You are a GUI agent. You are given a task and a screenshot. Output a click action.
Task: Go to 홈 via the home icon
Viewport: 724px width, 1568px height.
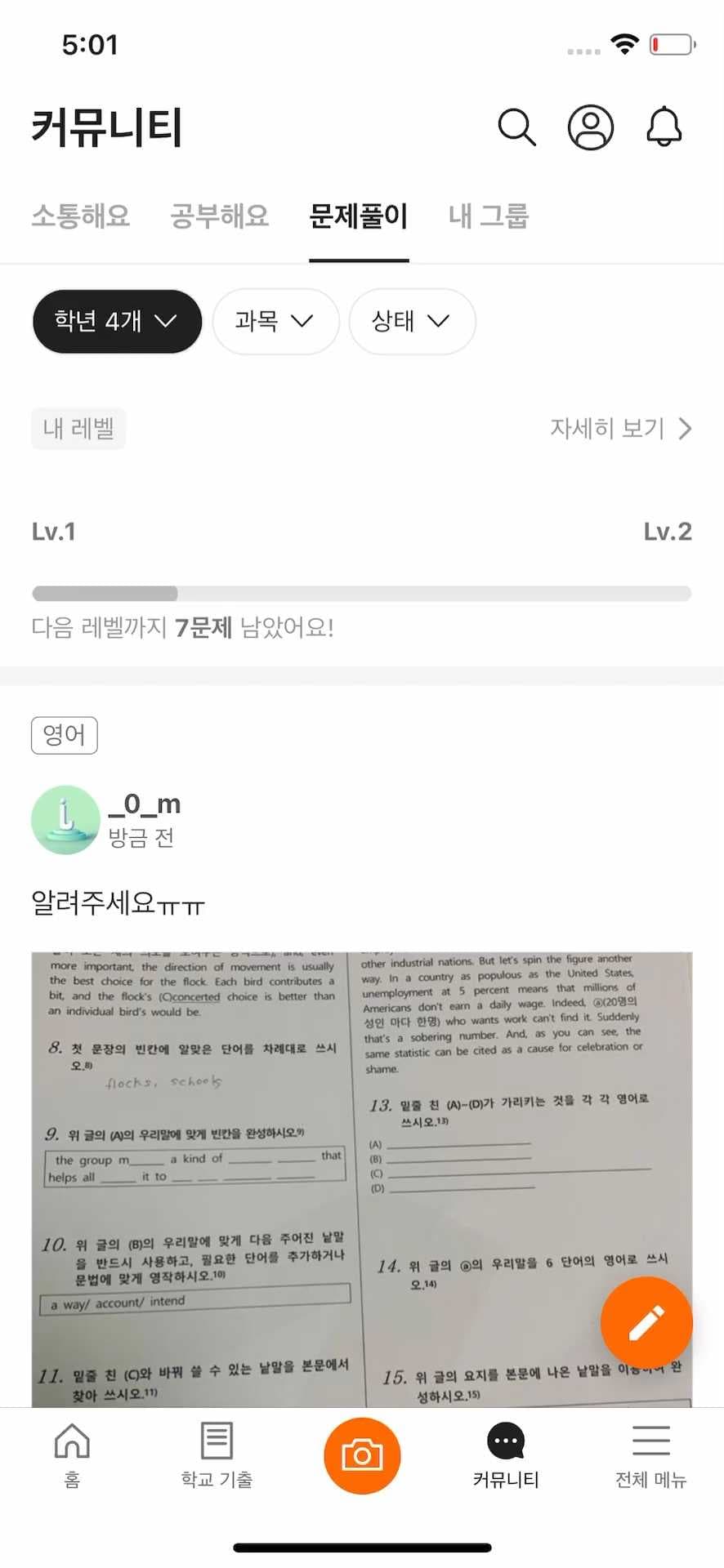coord(71,1454)
